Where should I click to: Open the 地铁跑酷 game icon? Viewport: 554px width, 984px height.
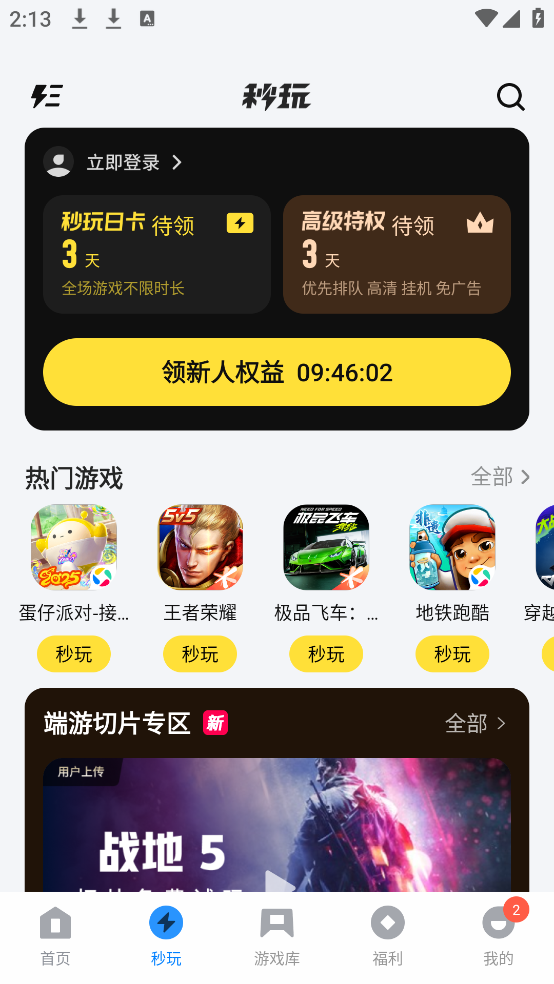tap(452, 547)
